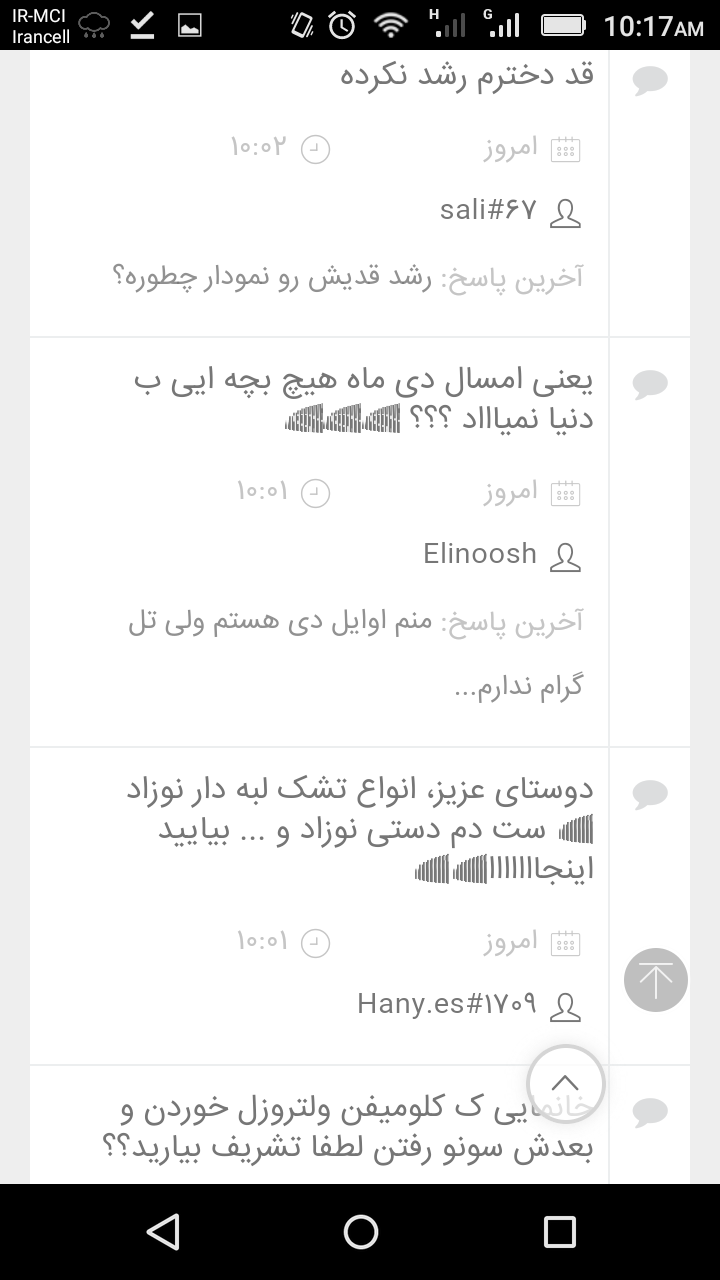Screen dimensions: 720x1280
Task: Go back using the system back button
Action: click(162, 1232)
